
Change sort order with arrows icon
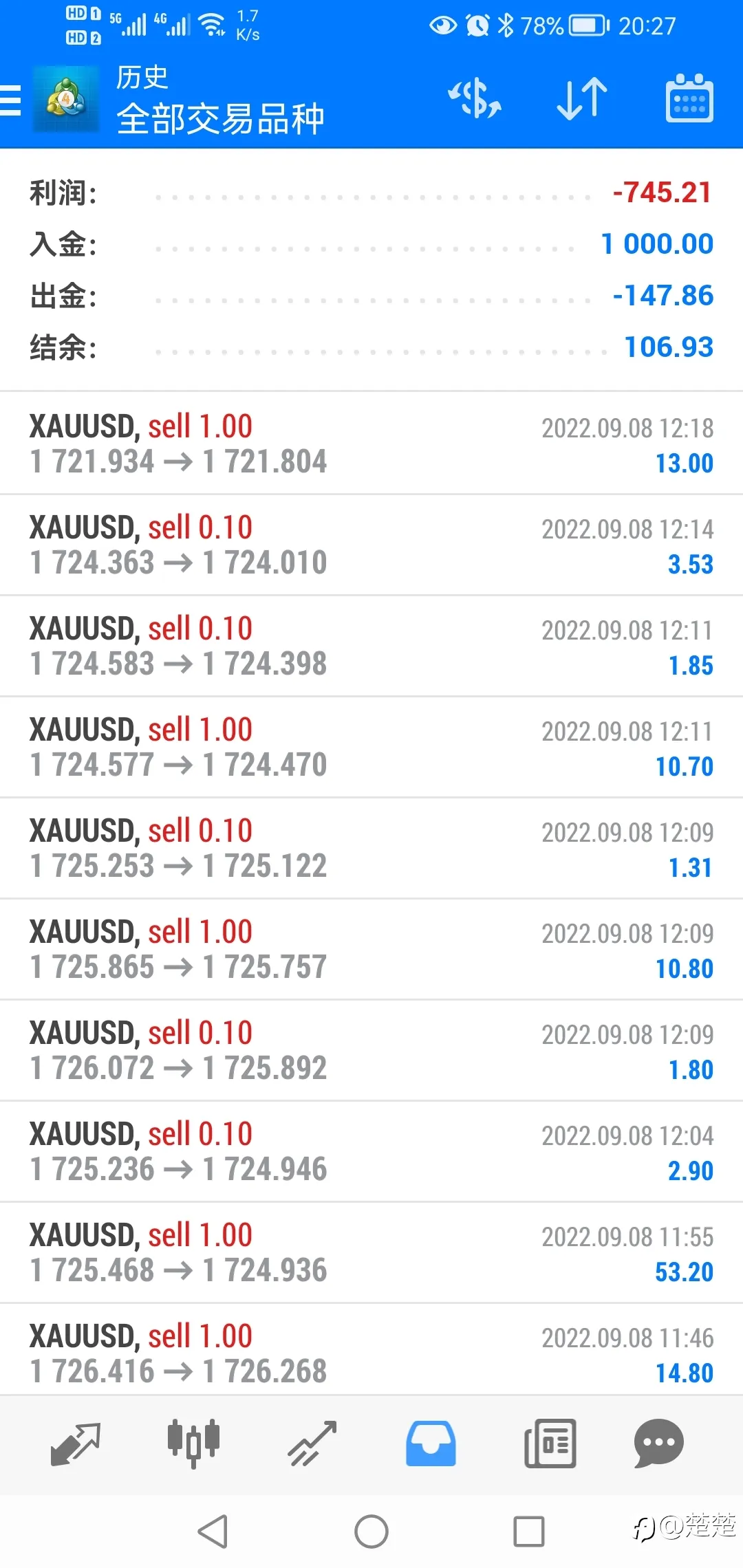pos(582,98)
